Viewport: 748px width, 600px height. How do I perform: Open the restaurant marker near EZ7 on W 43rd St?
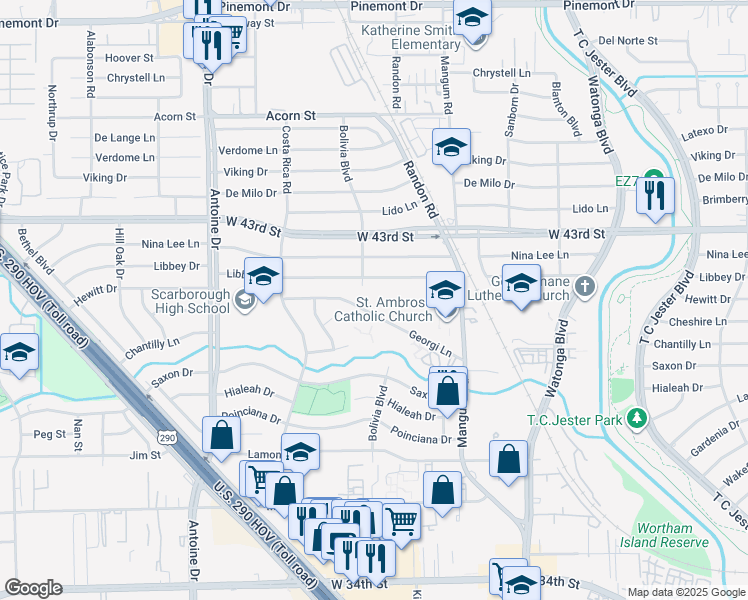pos(655,197)
